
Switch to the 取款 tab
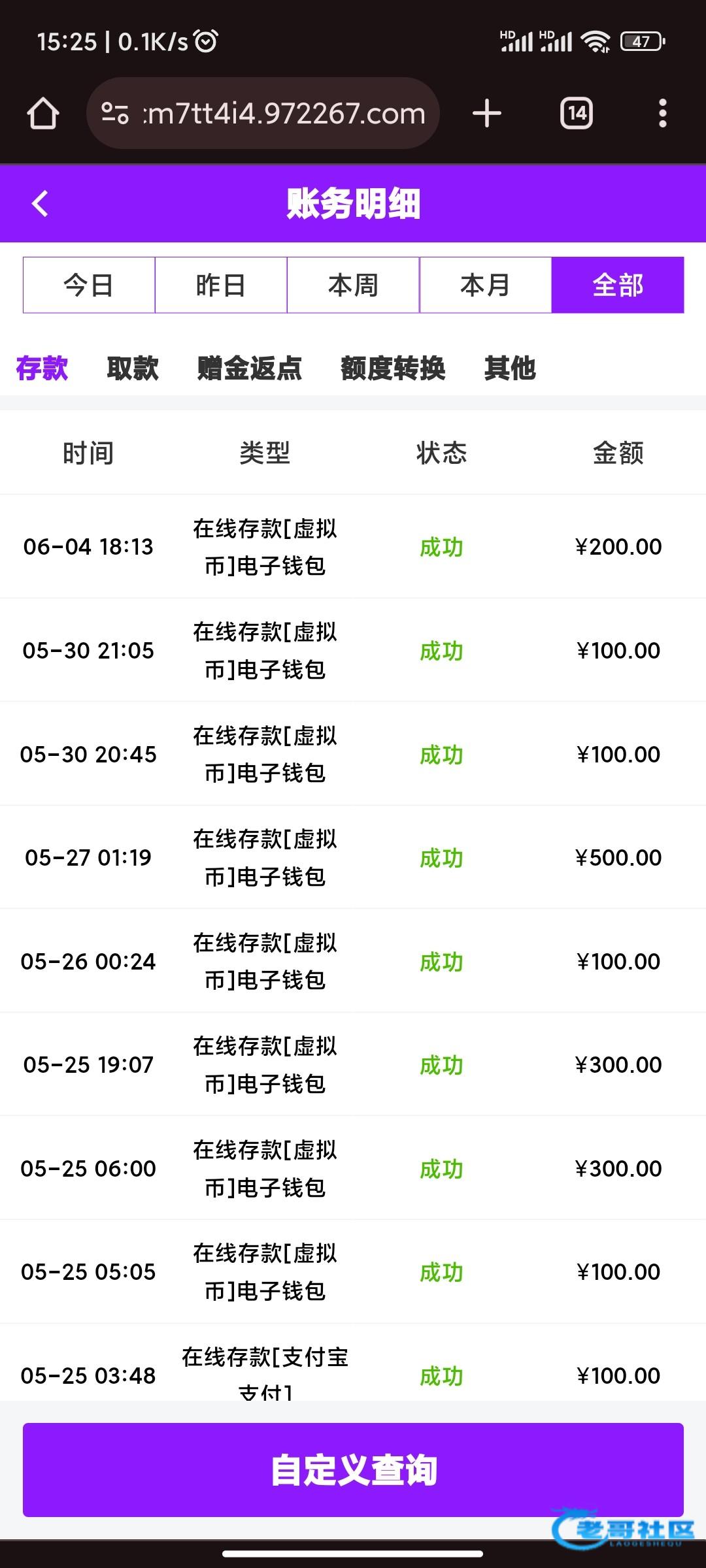[x=133, y=368]
